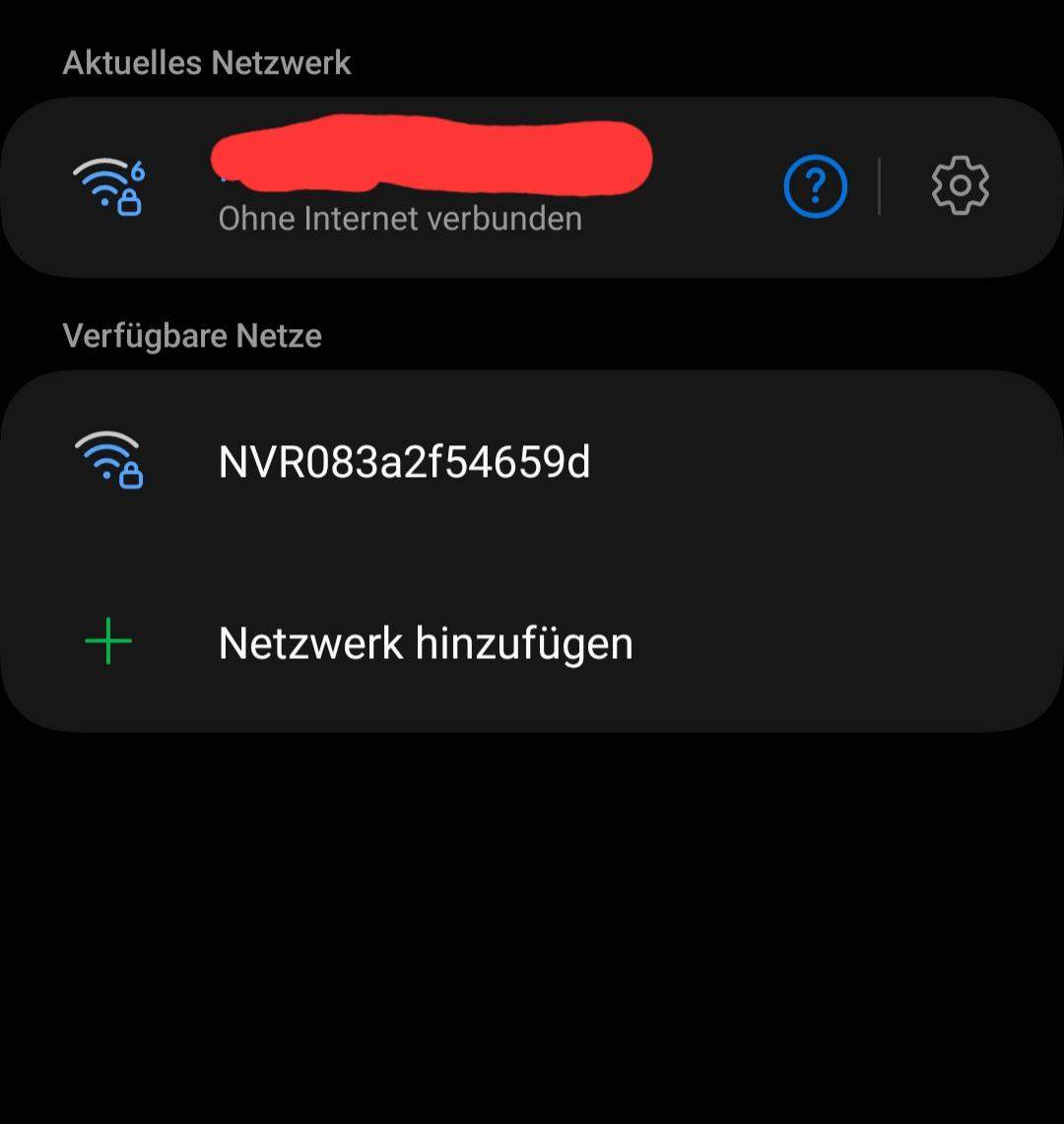
Task: Click the green plus icon
Action: (x=108, y=641)
